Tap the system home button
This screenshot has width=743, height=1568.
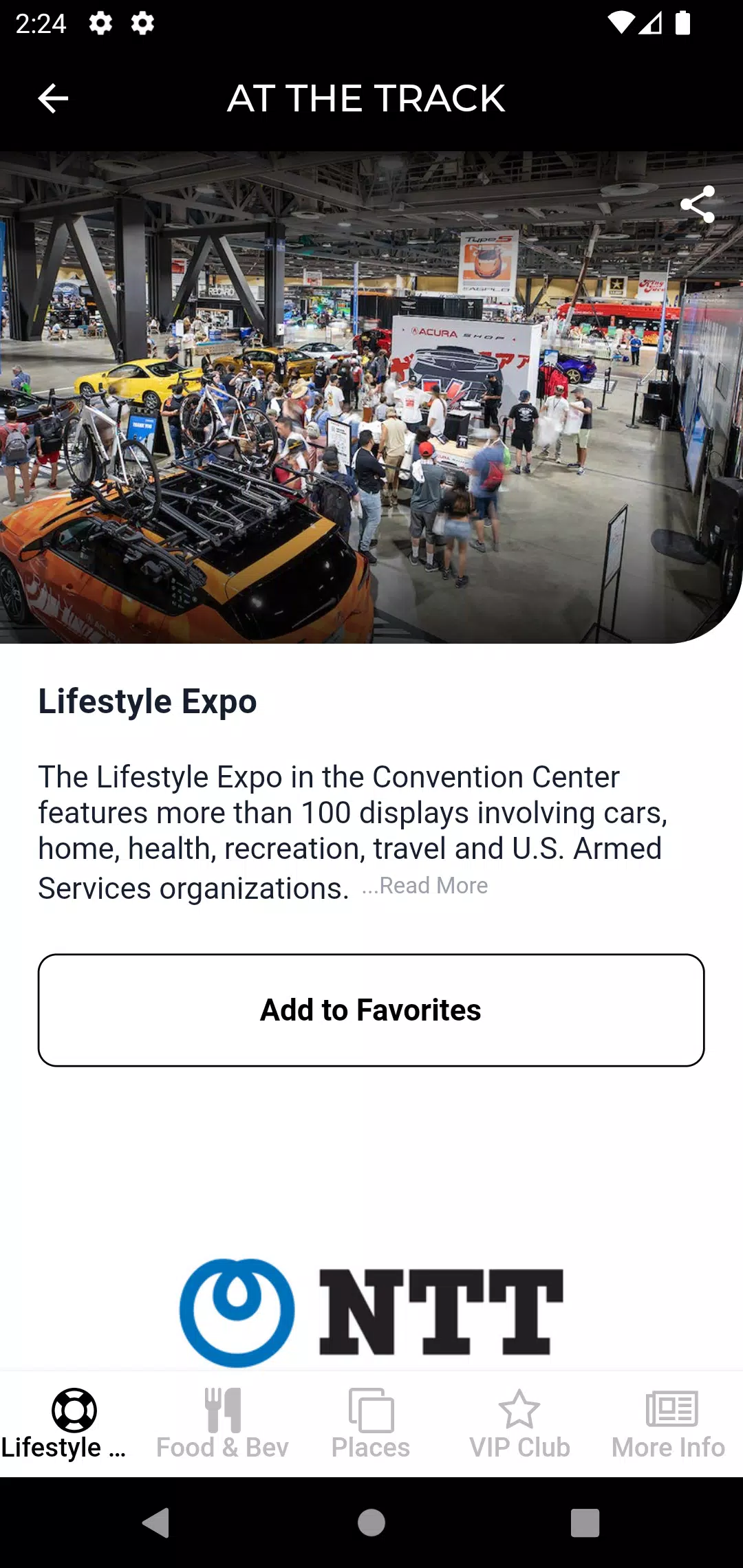371,1523
